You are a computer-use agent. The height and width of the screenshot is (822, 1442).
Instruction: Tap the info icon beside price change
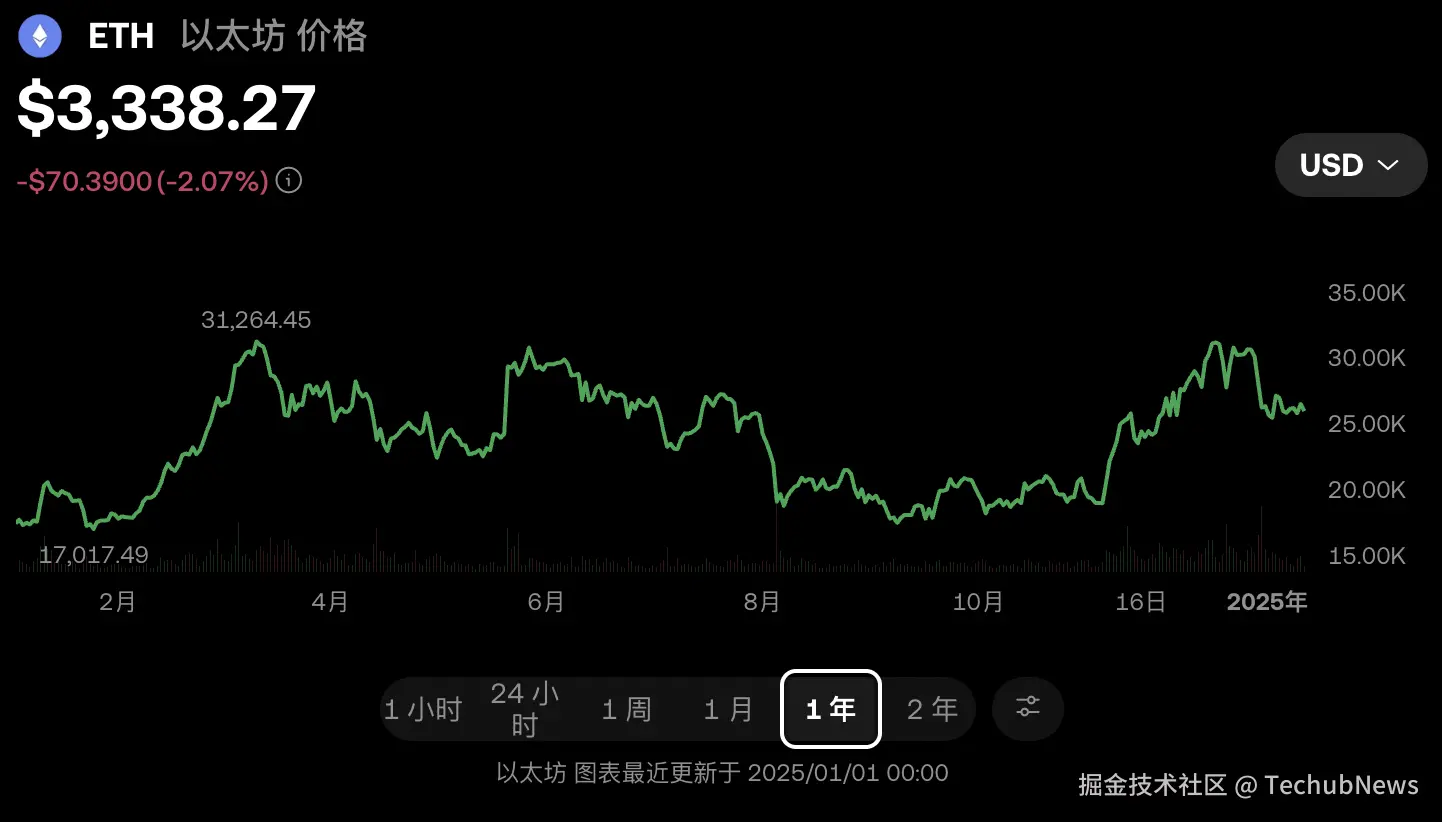tap(289, 181)
